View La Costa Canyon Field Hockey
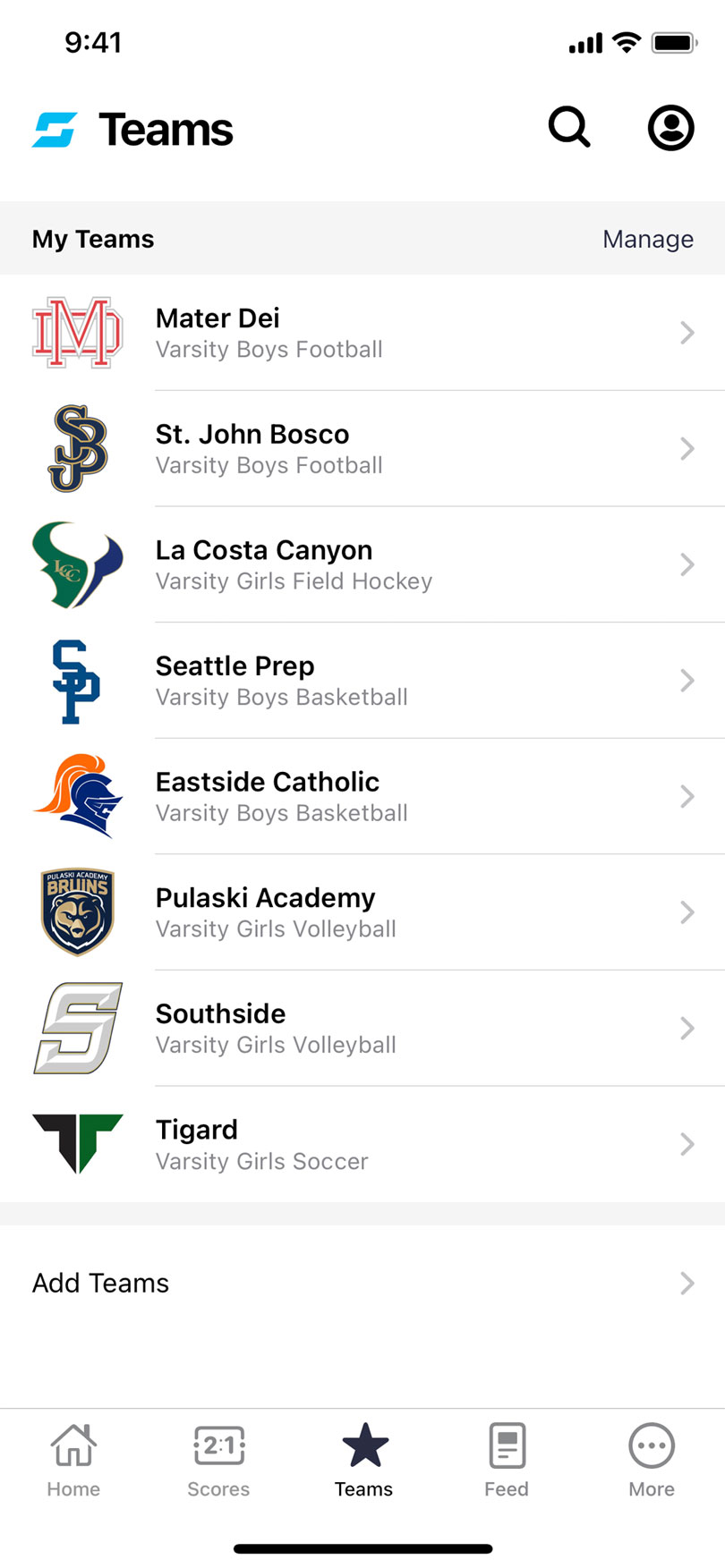Image resolution: width=725 pixels, height=1568 pixels. (362, 564)
